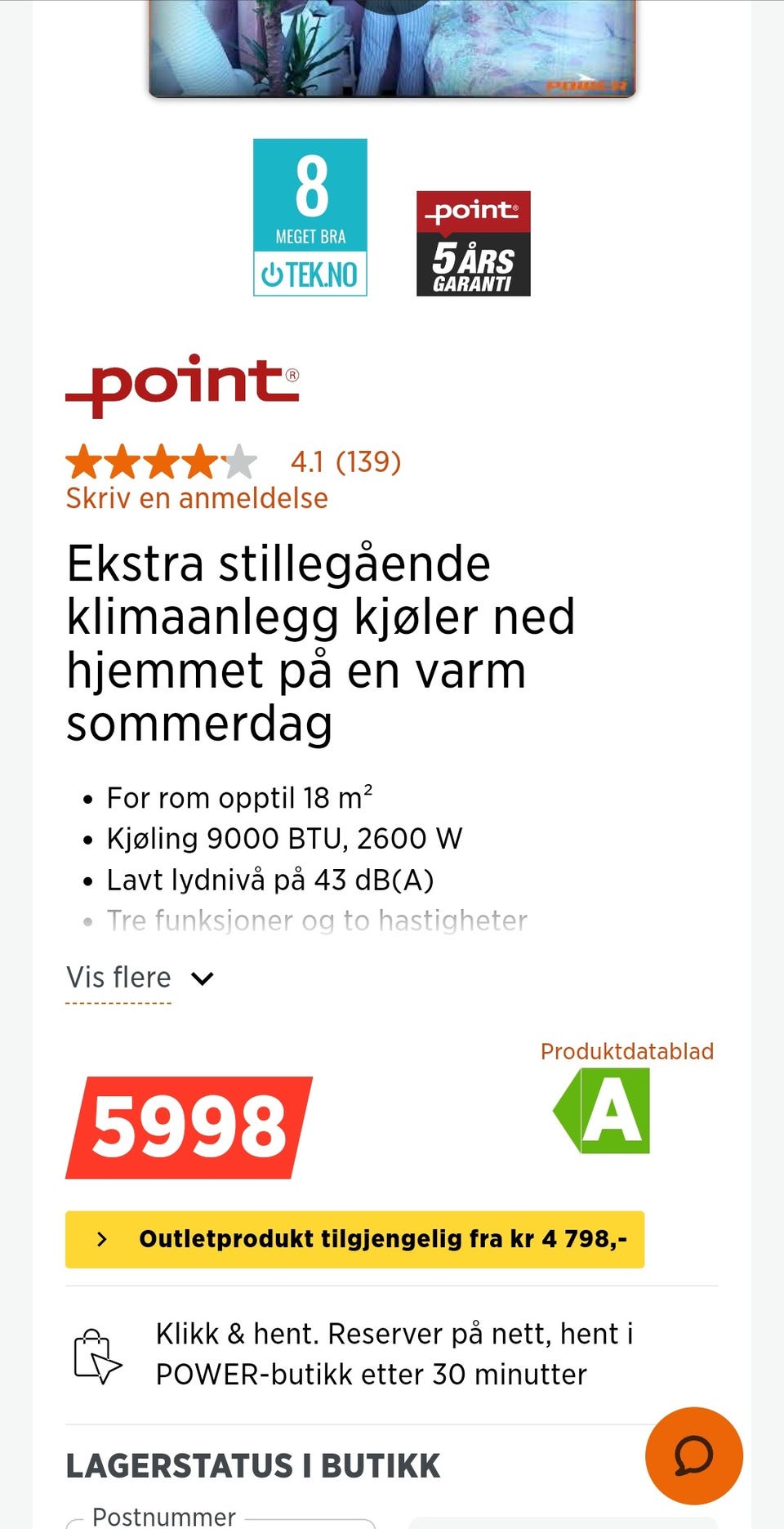Image resolution: width=784 pixels, height=1529 pixels.
Task: Select the Lagerstatus i butikk heading
Action: click(x=252, y=1466)
